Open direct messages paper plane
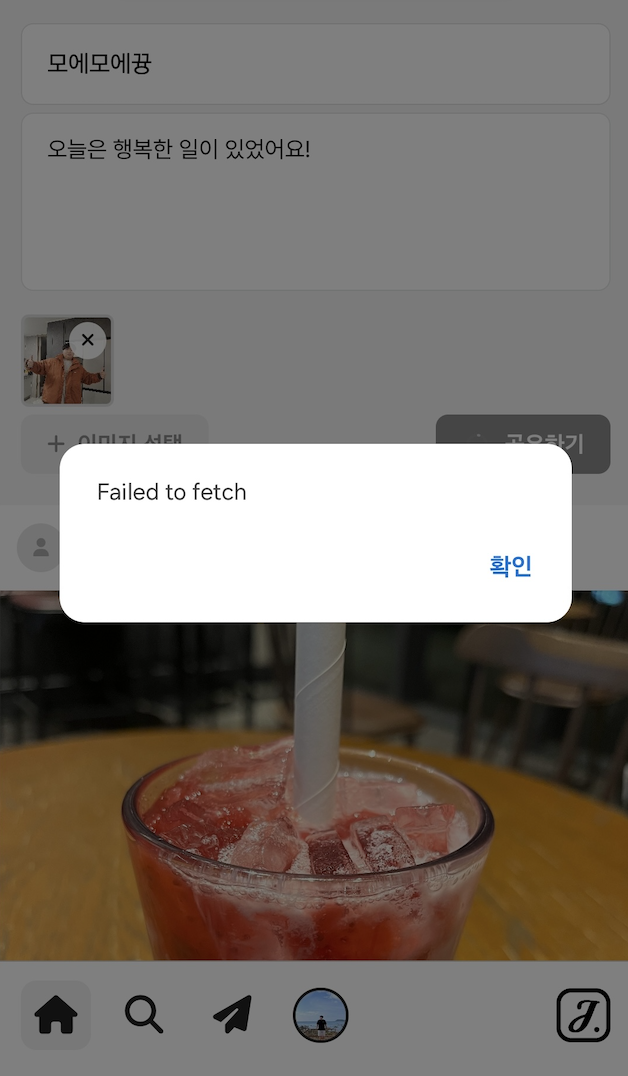 [232, 1016]
